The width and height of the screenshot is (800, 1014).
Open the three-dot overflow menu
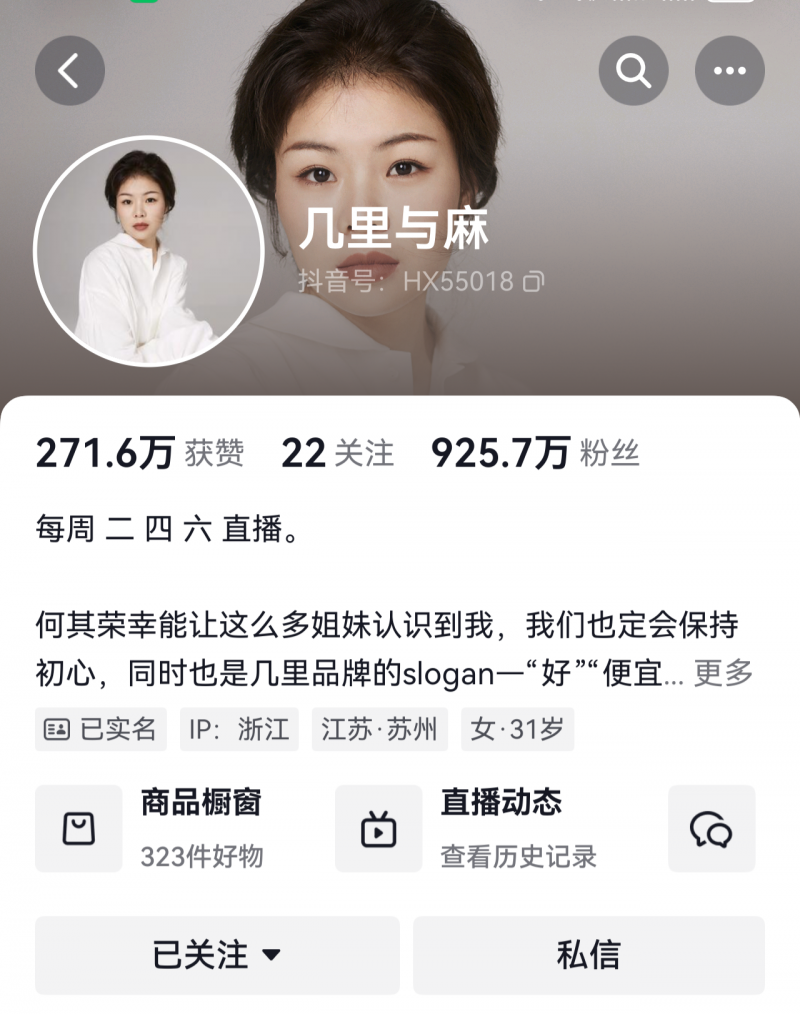pyautogui.click(x=729, y=71)
